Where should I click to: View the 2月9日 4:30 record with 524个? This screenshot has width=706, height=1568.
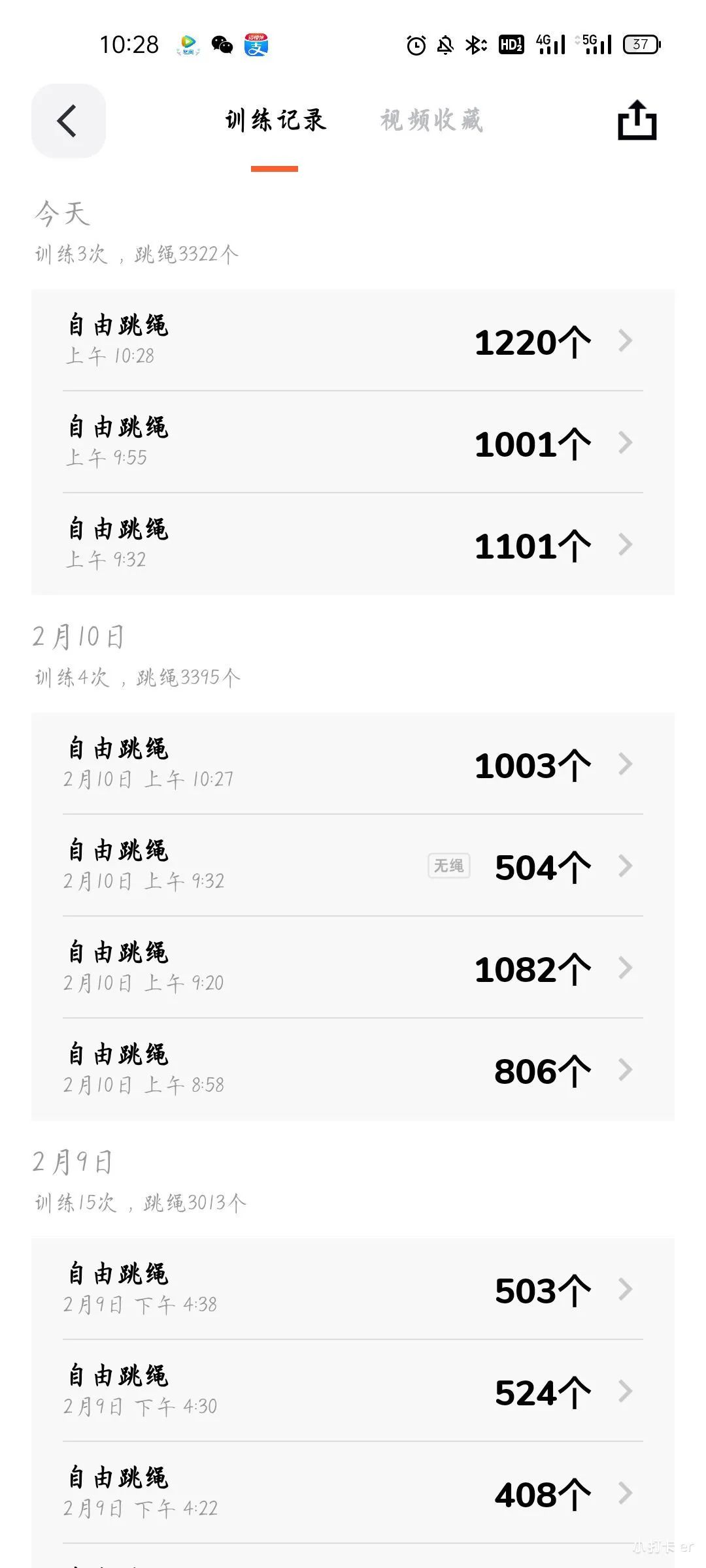tap(353, 1391)
